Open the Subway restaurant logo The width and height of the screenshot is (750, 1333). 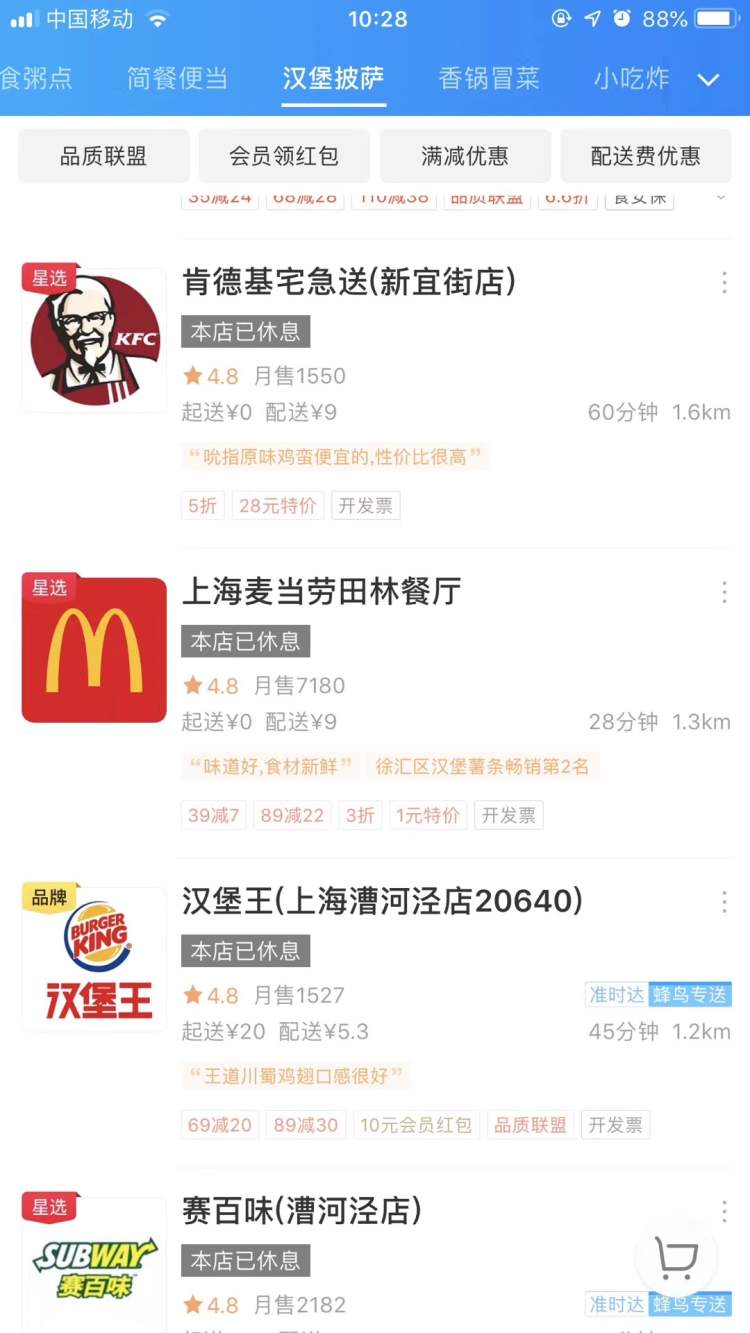(x=93, y=1268)
